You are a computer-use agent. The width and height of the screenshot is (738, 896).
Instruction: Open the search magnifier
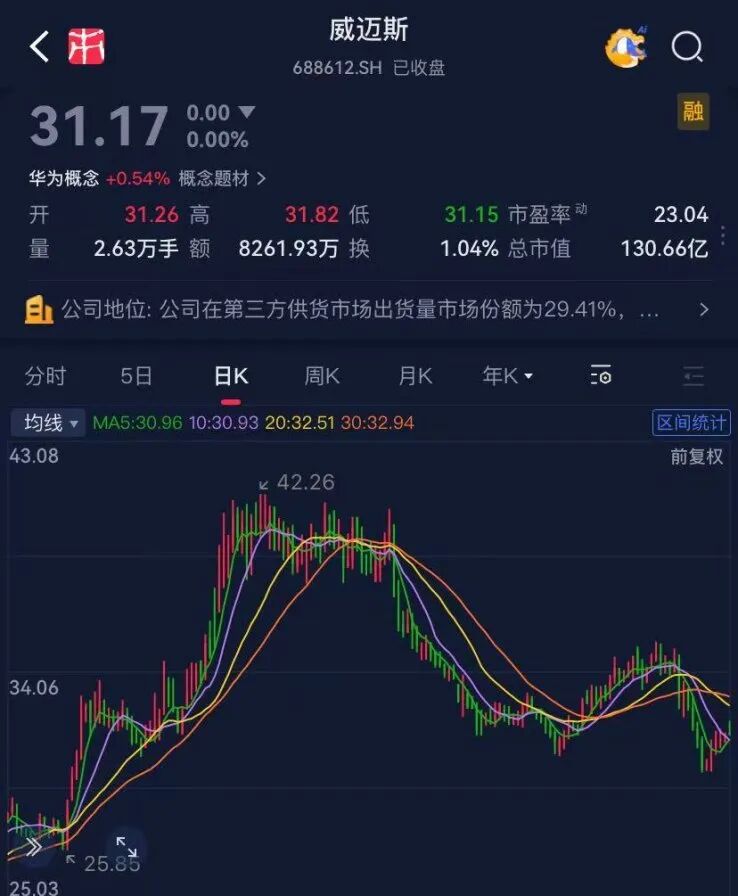click(x=687, y=47)
